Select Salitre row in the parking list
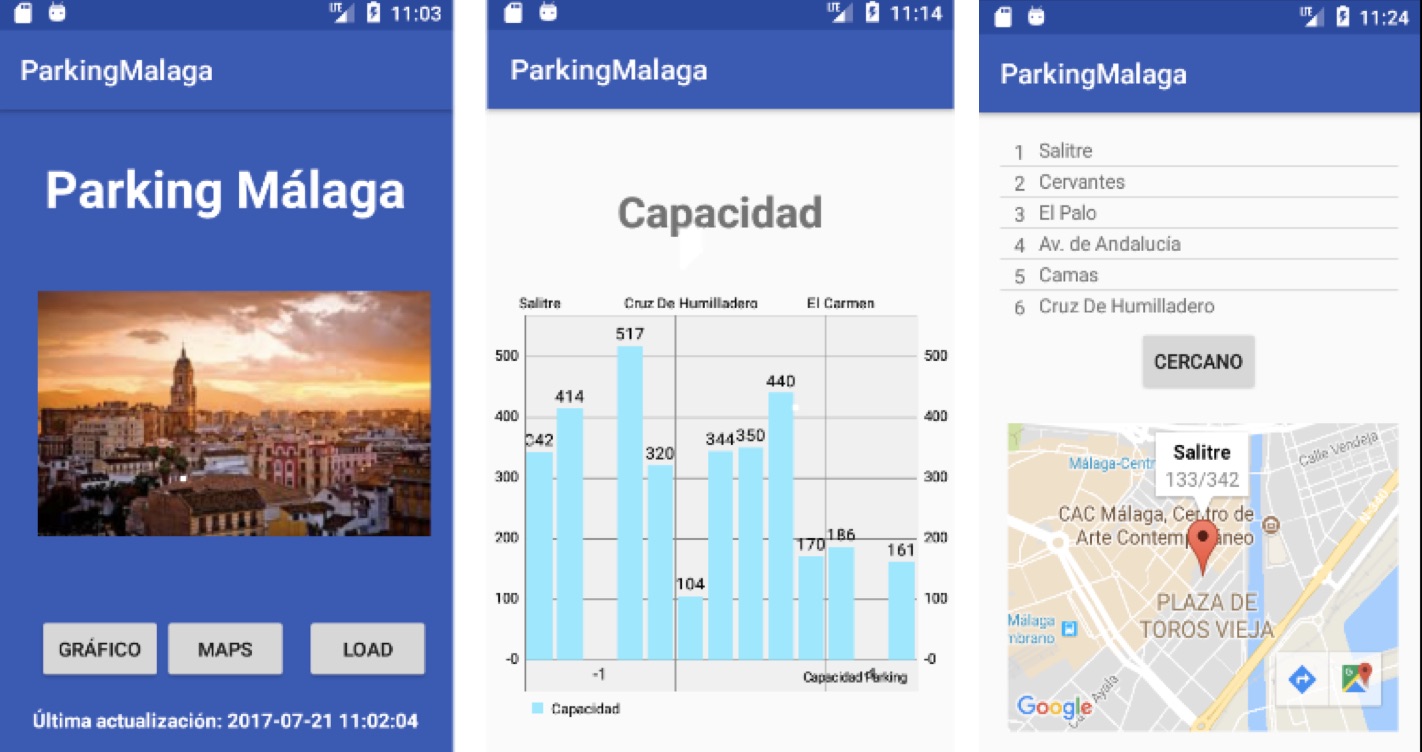This screenshot has height=752, width=1422. [x=1198, y=151]
